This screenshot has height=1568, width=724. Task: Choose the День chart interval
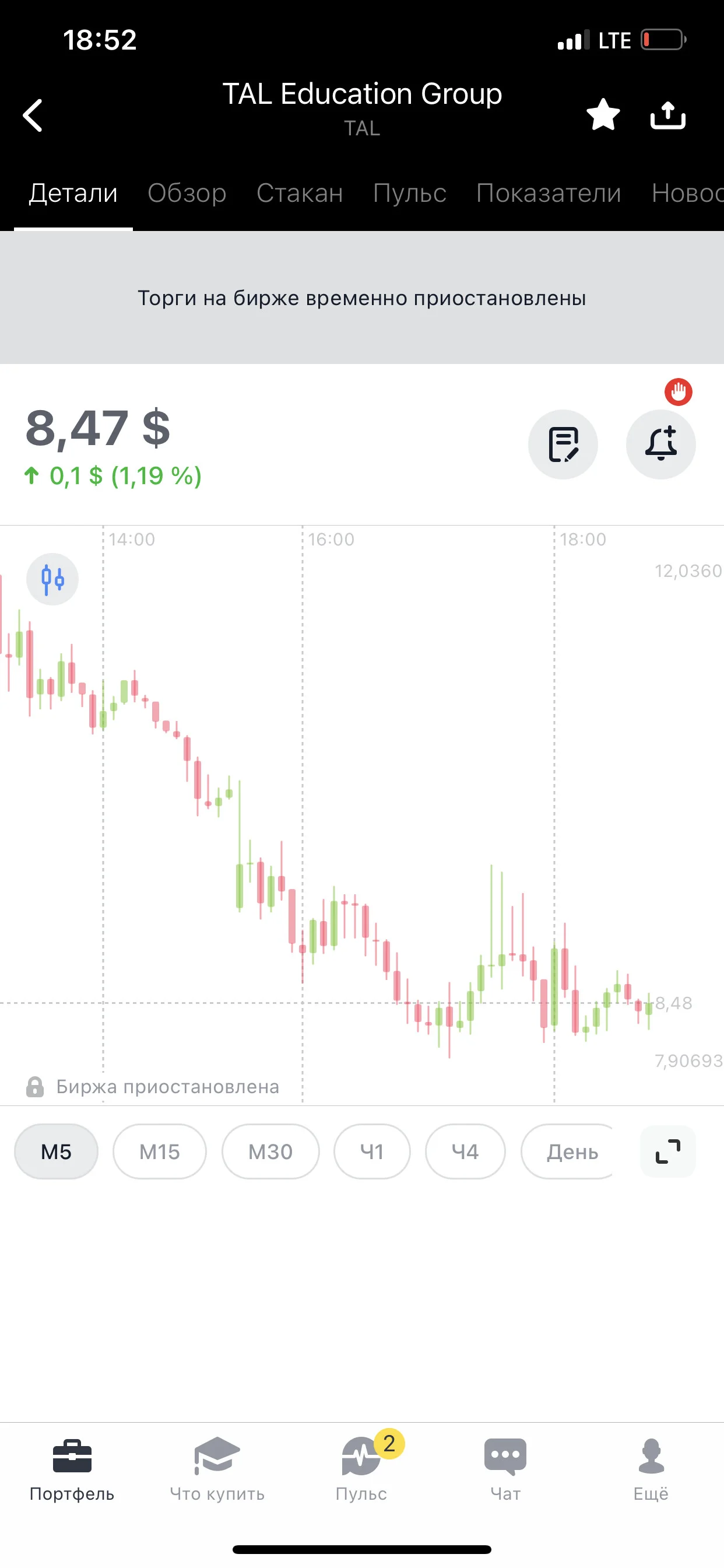click(x=570, y=1151)
